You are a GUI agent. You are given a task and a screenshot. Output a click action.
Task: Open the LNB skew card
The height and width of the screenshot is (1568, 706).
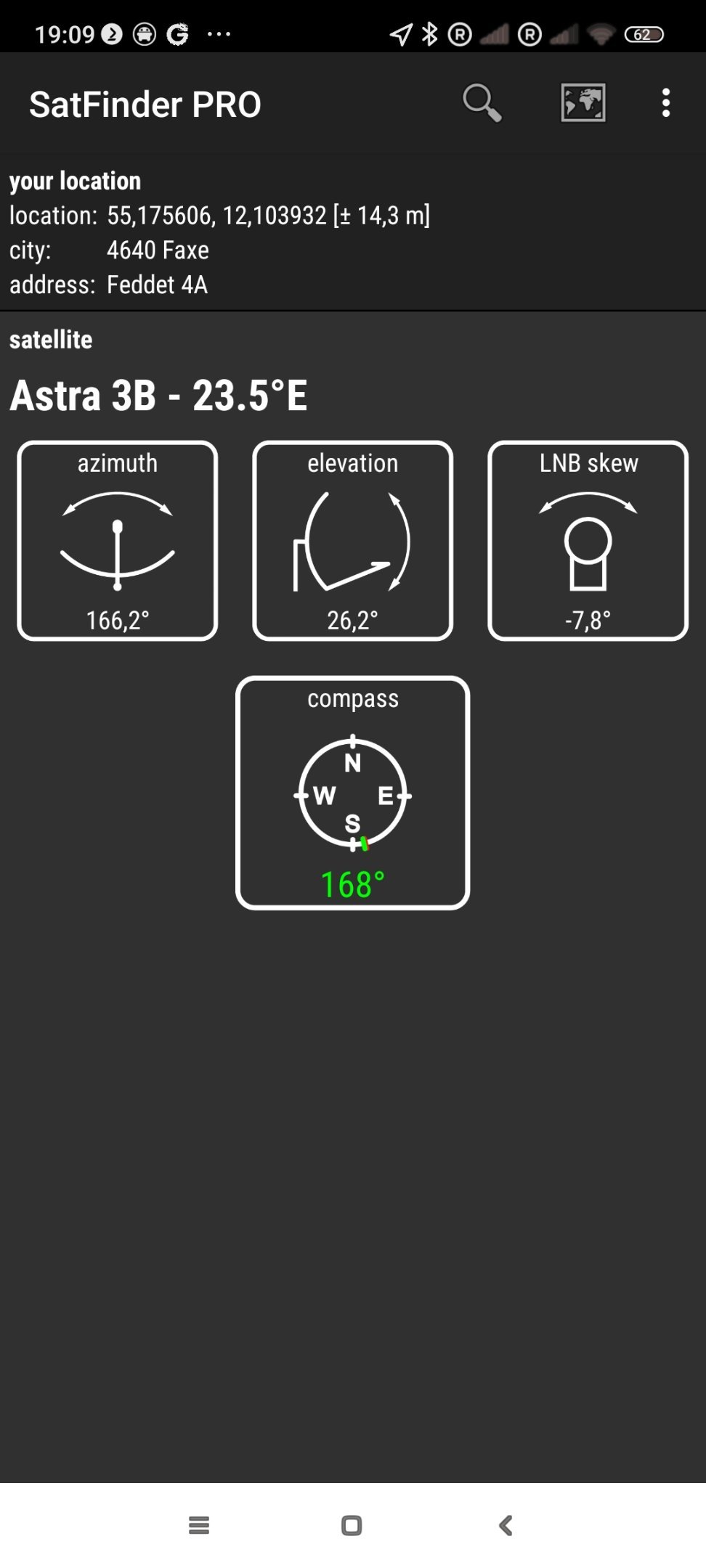click(588, 541)
